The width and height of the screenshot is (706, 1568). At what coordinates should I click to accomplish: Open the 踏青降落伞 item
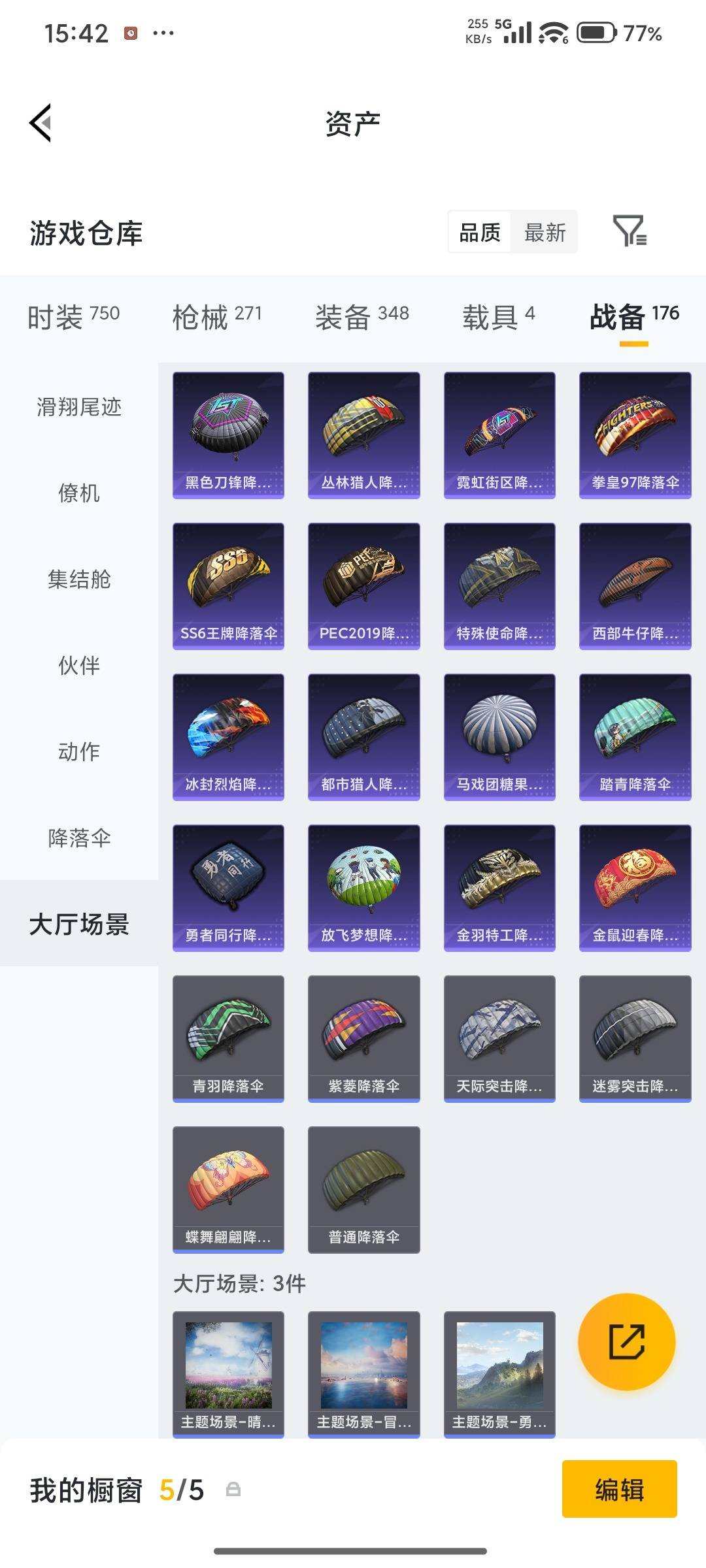[x=635, y=737]
